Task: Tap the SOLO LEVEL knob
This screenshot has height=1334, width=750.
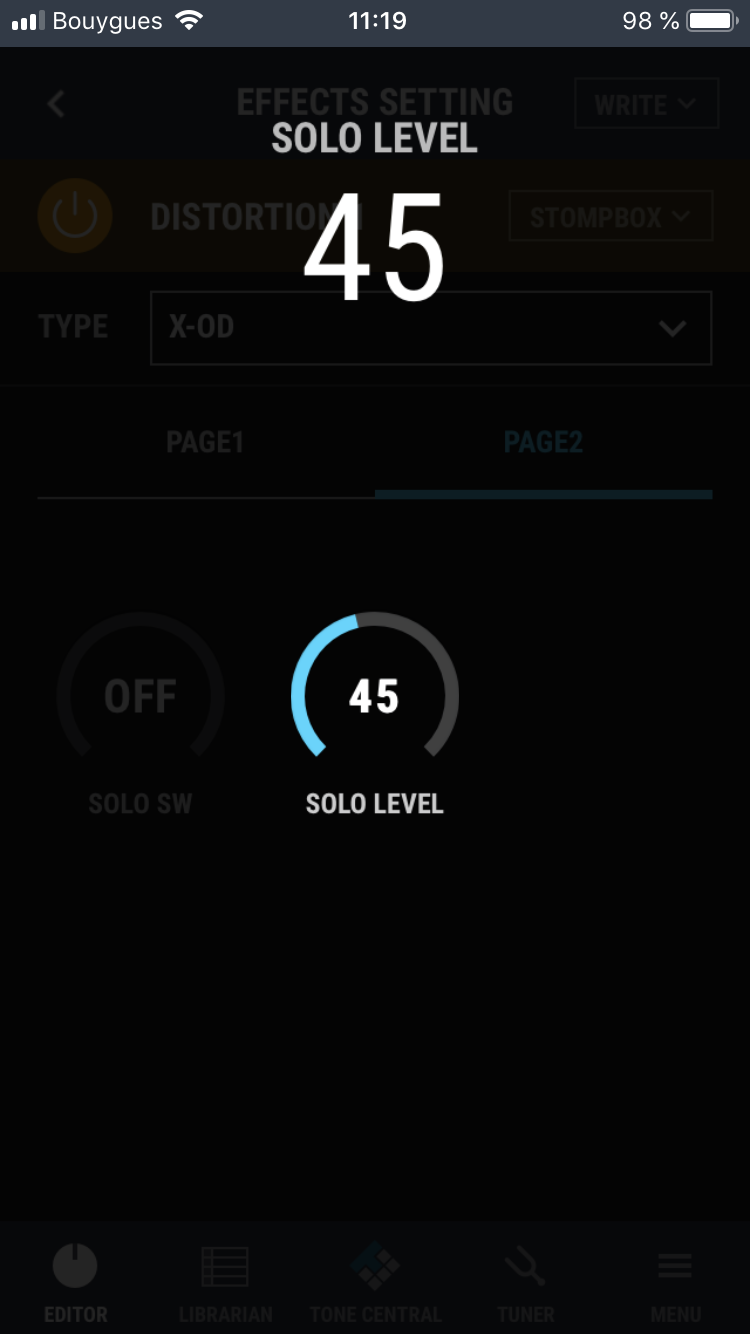Action: (374, 697)
